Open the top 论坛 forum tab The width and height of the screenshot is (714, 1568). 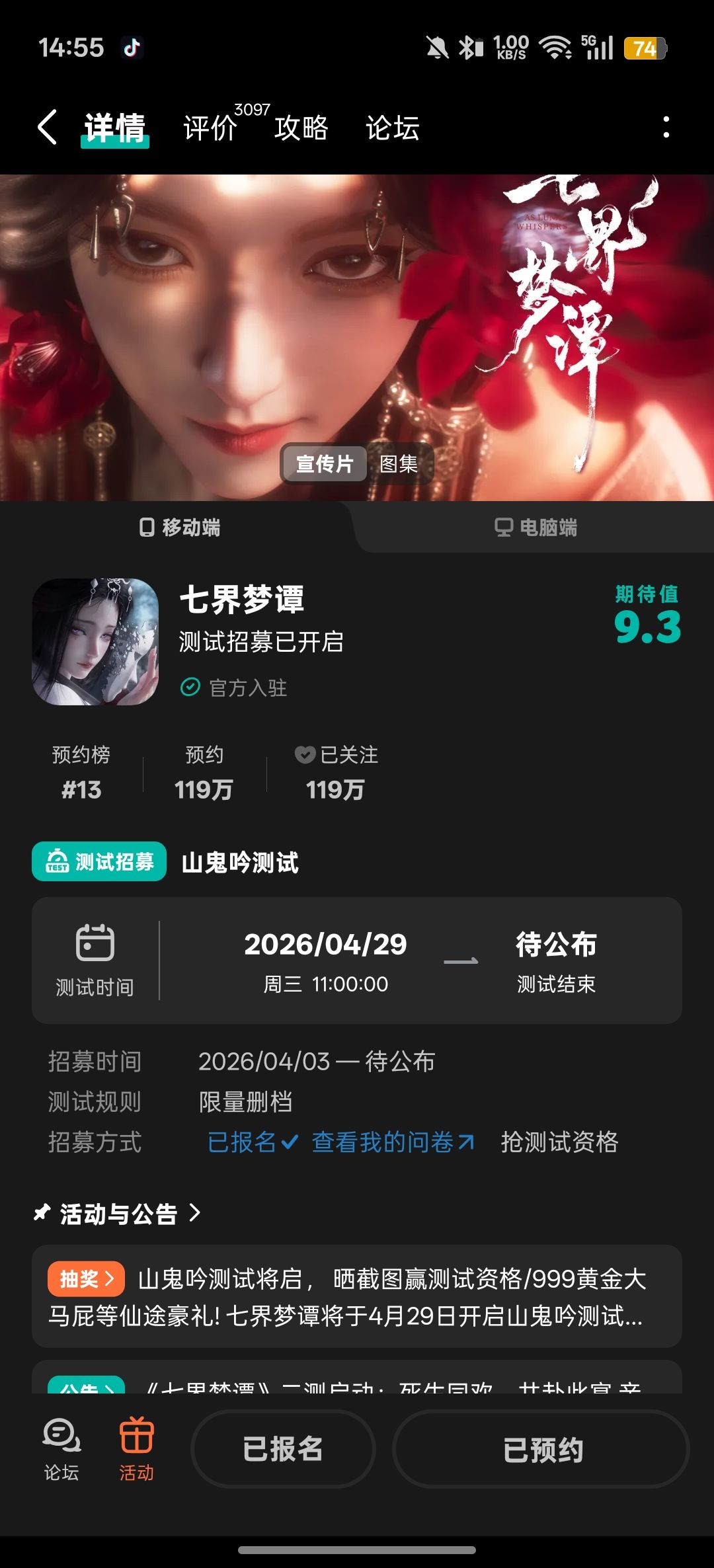click(393, 127)
